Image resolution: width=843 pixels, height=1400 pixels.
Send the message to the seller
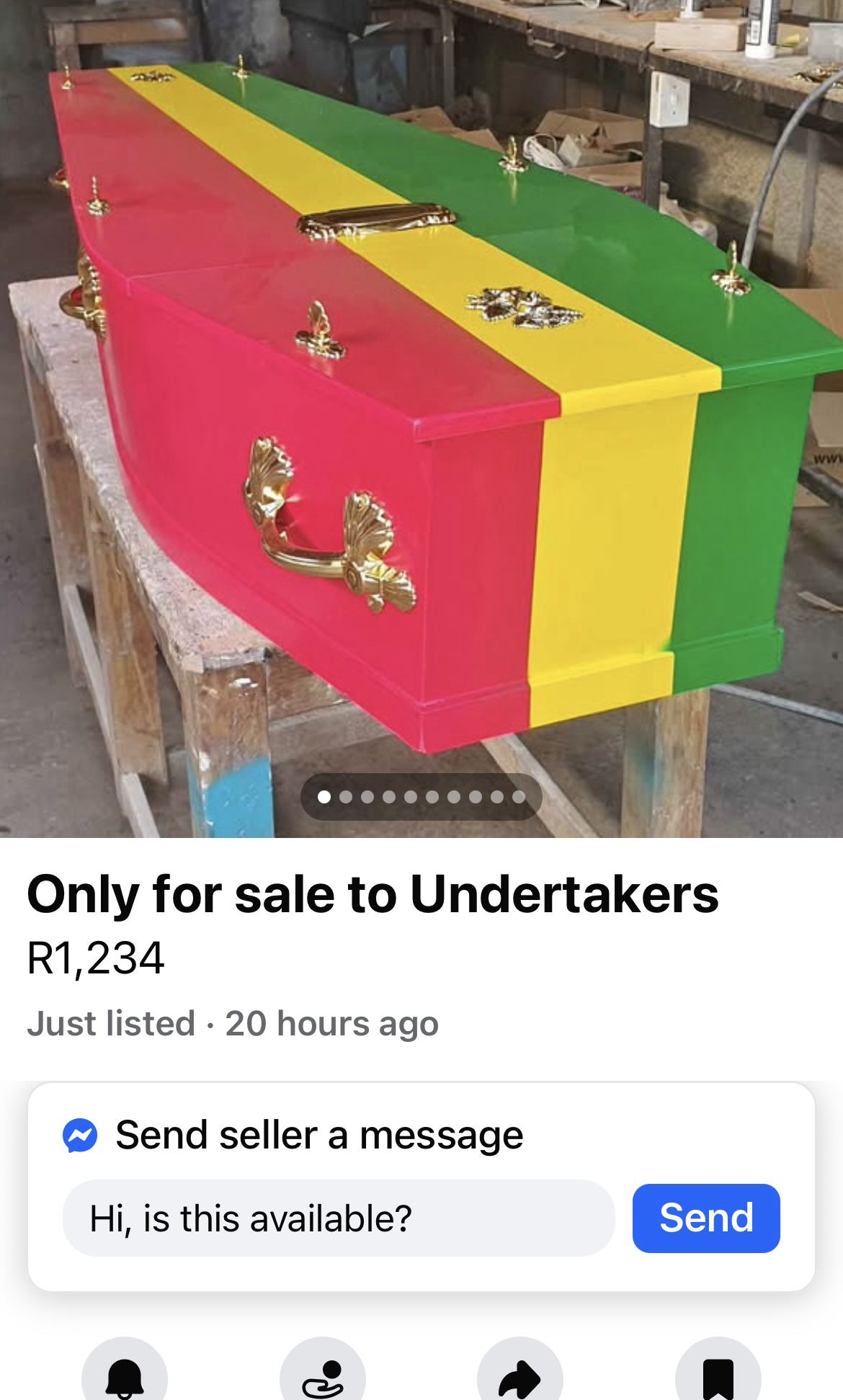pyautogui.click(x=705, y=1218)
